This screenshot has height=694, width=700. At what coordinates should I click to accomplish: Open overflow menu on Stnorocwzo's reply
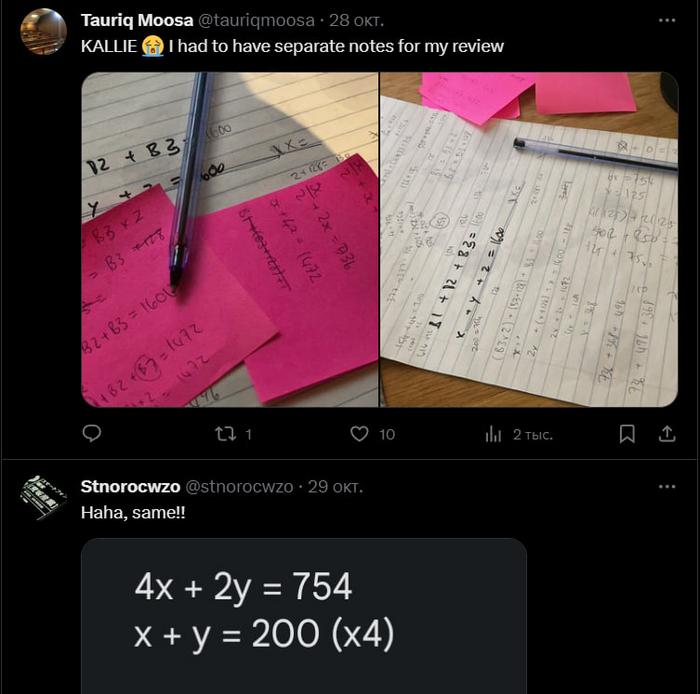click(x=666, y=487)
